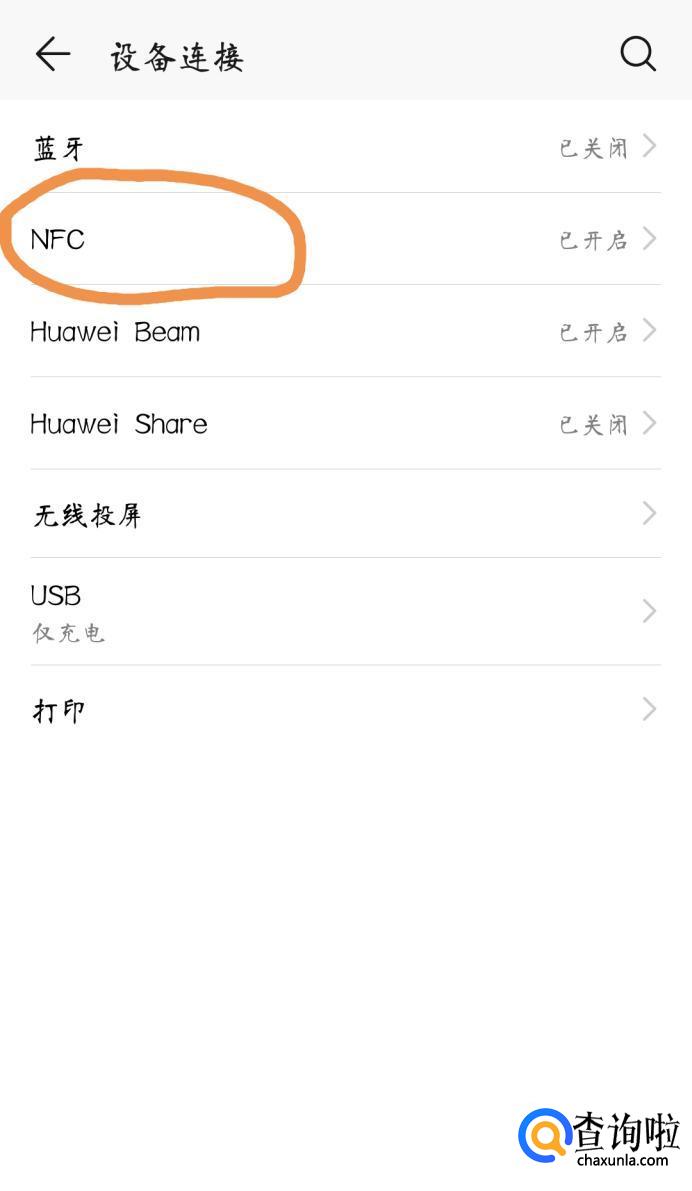This screenshot has width=692, height=1191.
Task: Open 蓝牙 settings
Action: click(x=345, y=148)
